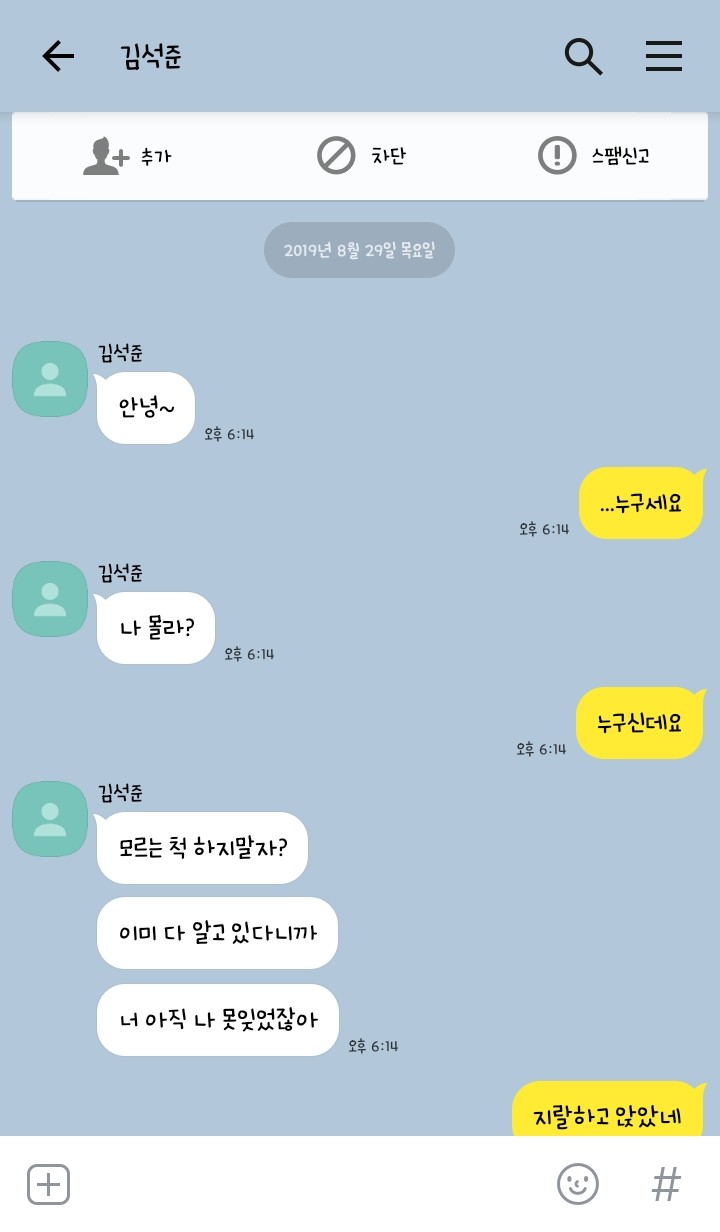Report spam via 스팸신고

pyautogui.click(x=594, y=156)
